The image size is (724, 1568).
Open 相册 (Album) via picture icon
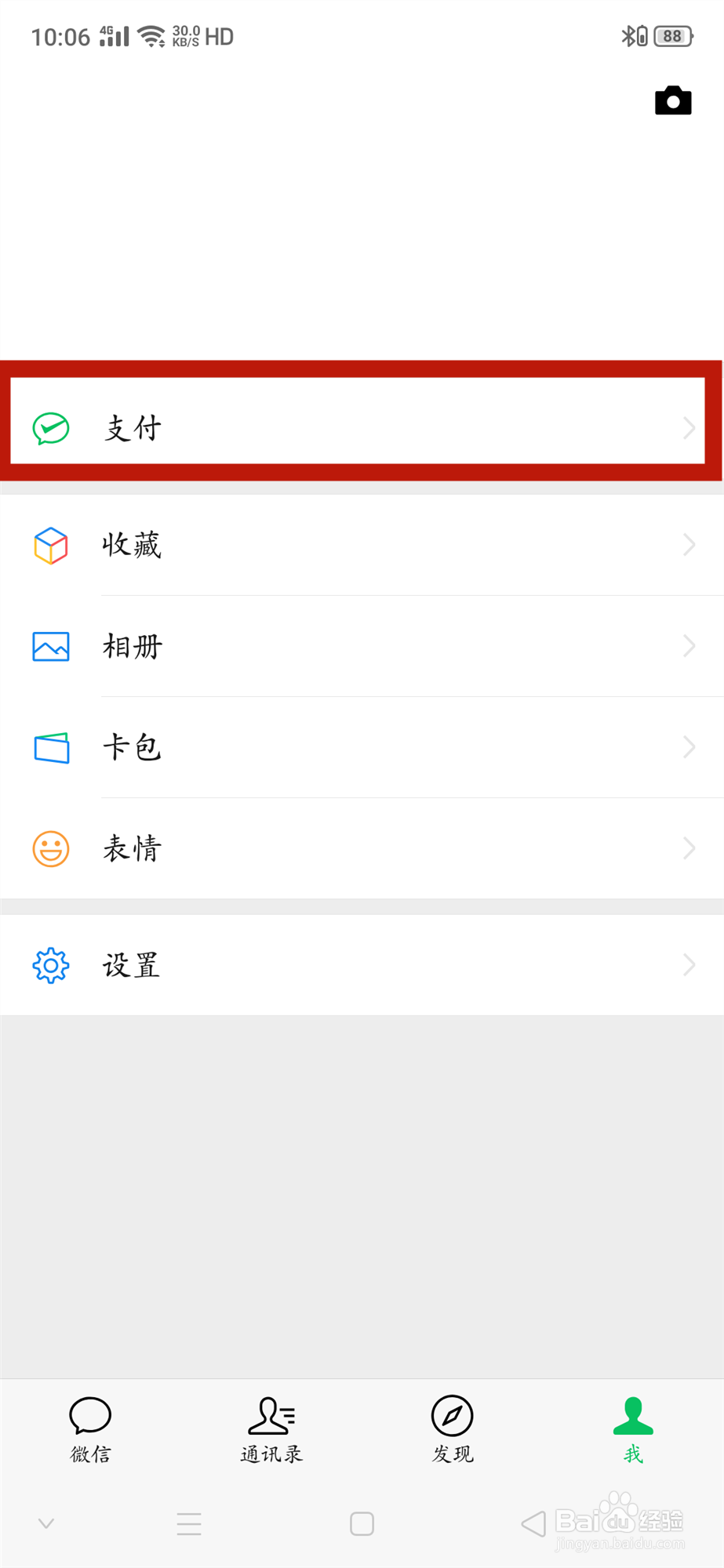point(50,646)
